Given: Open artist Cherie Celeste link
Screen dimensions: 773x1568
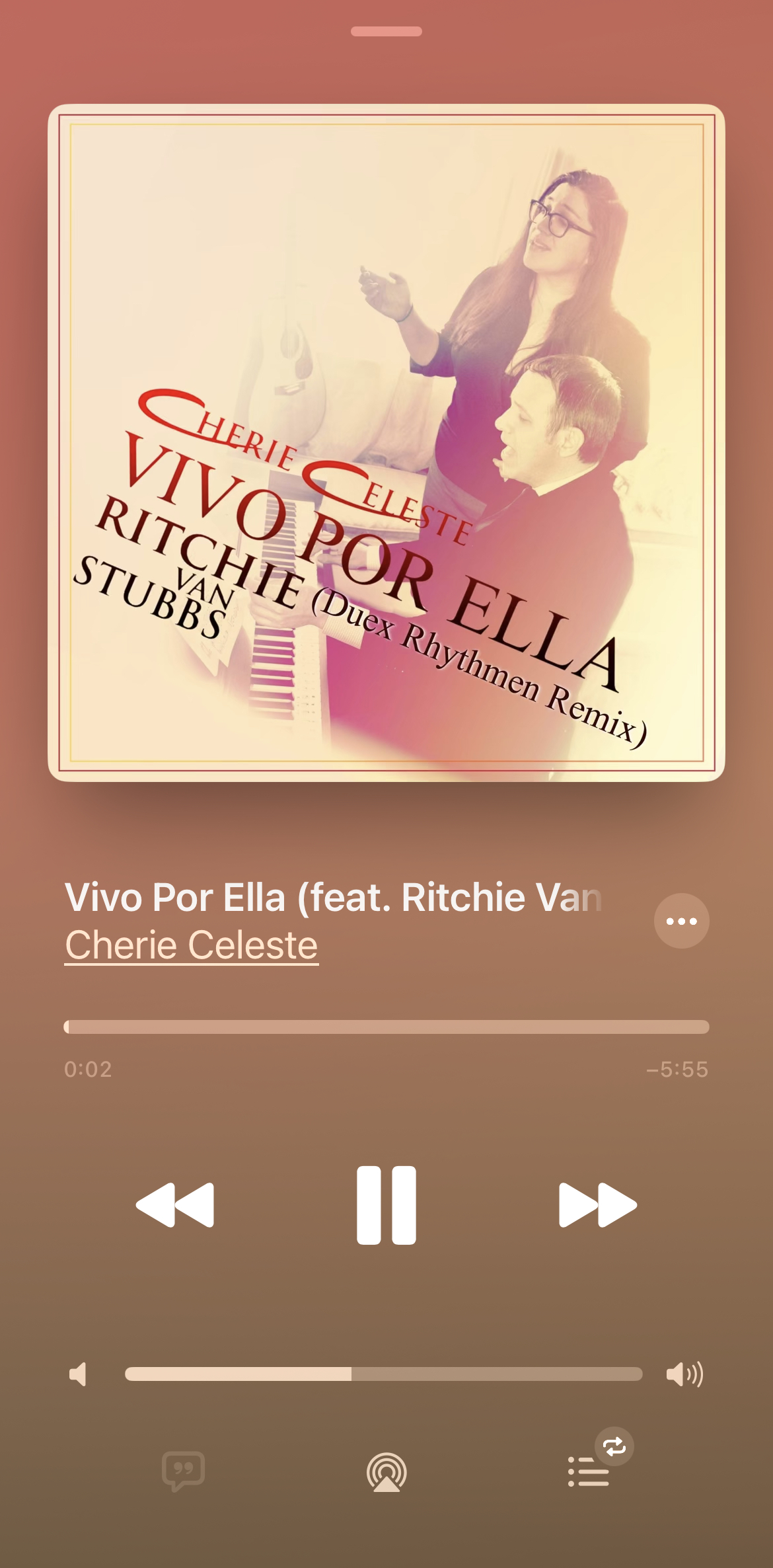Looking at the screenshot, I should pos(192,945).
